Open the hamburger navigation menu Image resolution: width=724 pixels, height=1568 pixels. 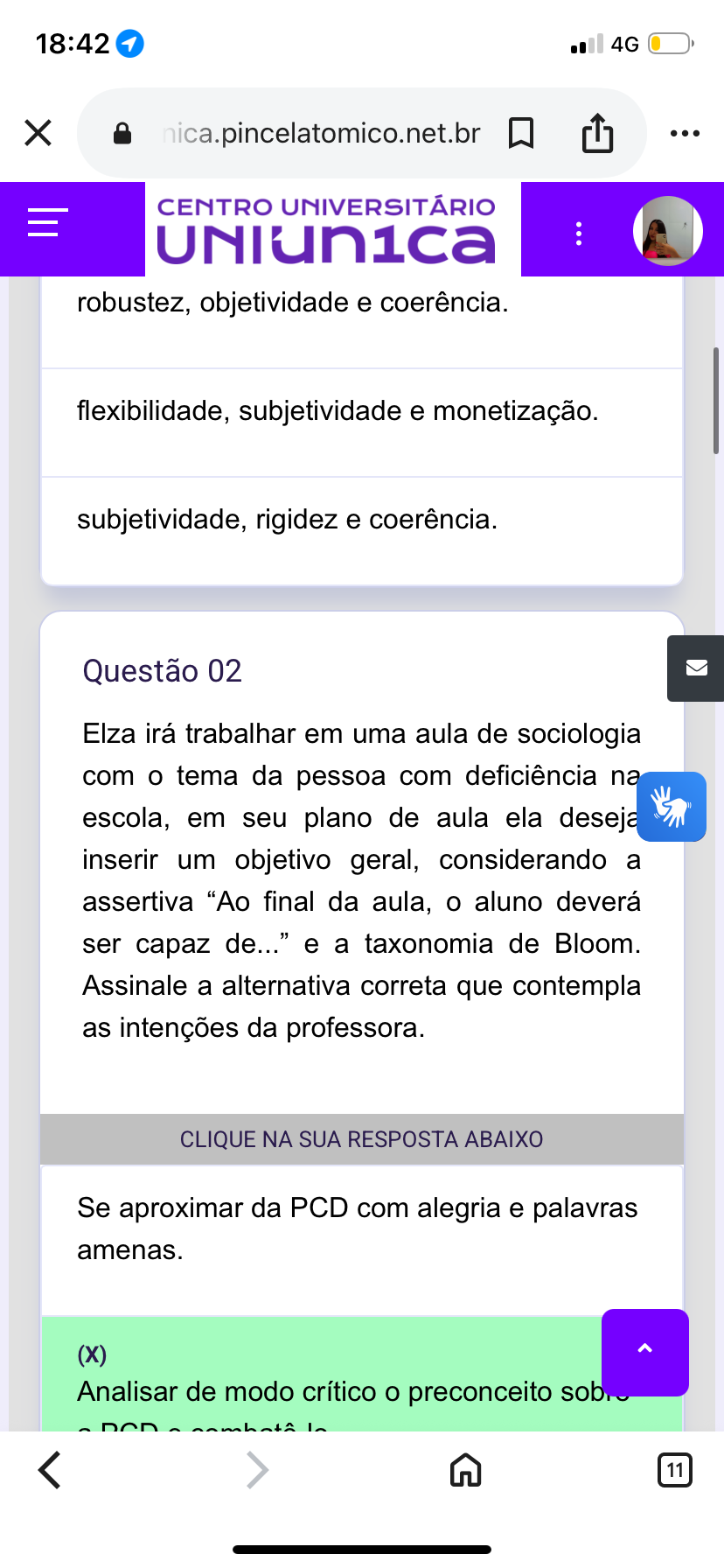click(47, 222)
